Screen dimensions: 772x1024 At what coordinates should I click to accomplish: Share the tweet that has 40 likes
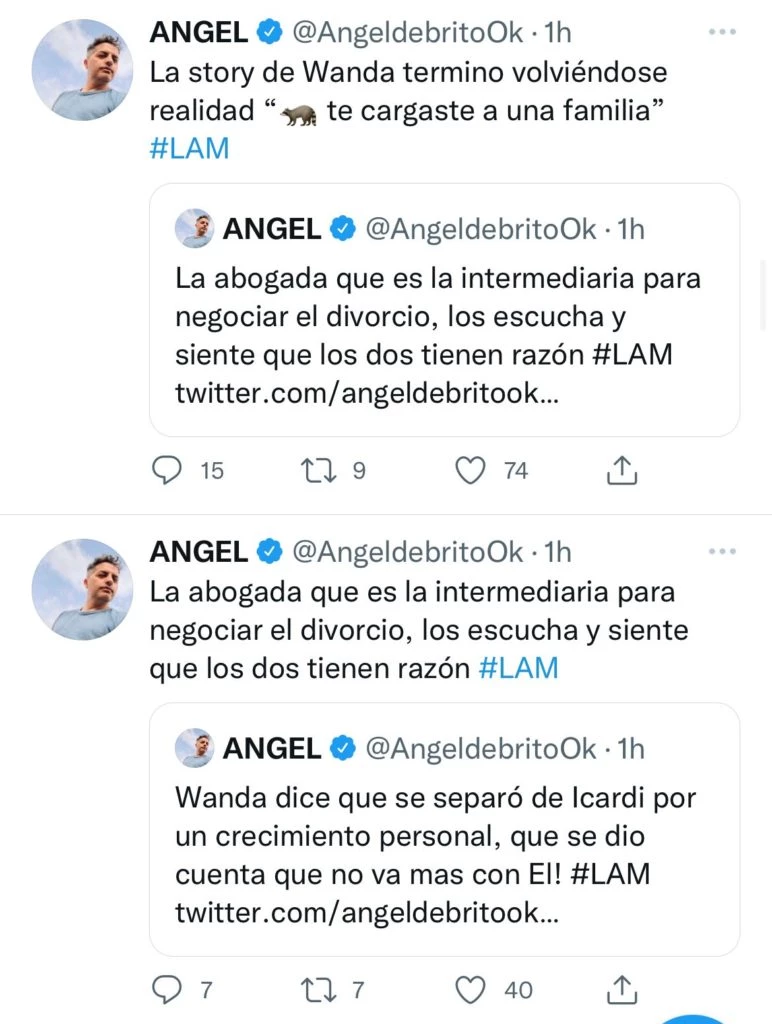click(622, 989)
